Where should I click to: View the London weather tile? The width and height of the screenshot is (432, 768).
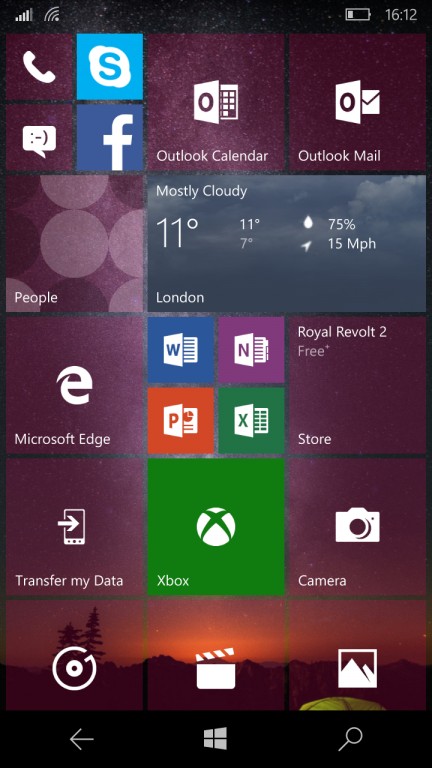click(287, 243)
